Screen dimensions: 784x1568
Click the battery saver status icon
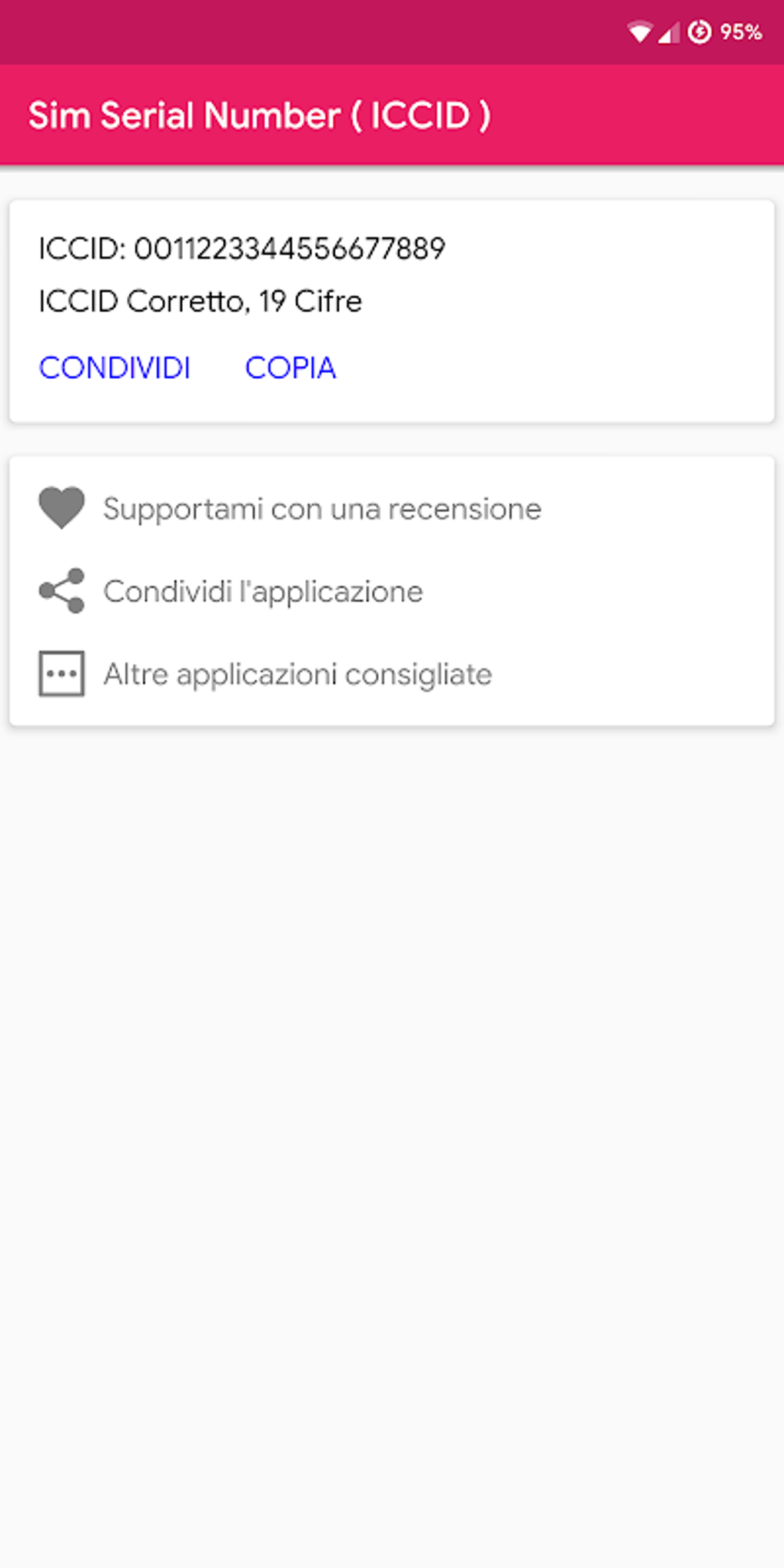[699, 32]
